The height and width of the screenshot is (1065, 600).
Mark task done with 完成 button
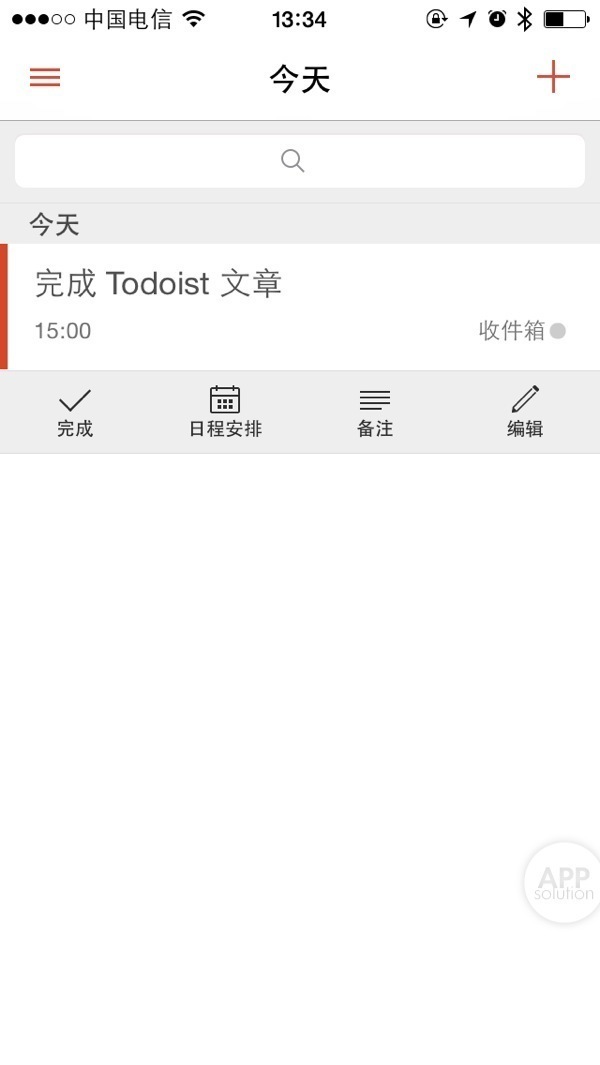click(x=75, y=412)
